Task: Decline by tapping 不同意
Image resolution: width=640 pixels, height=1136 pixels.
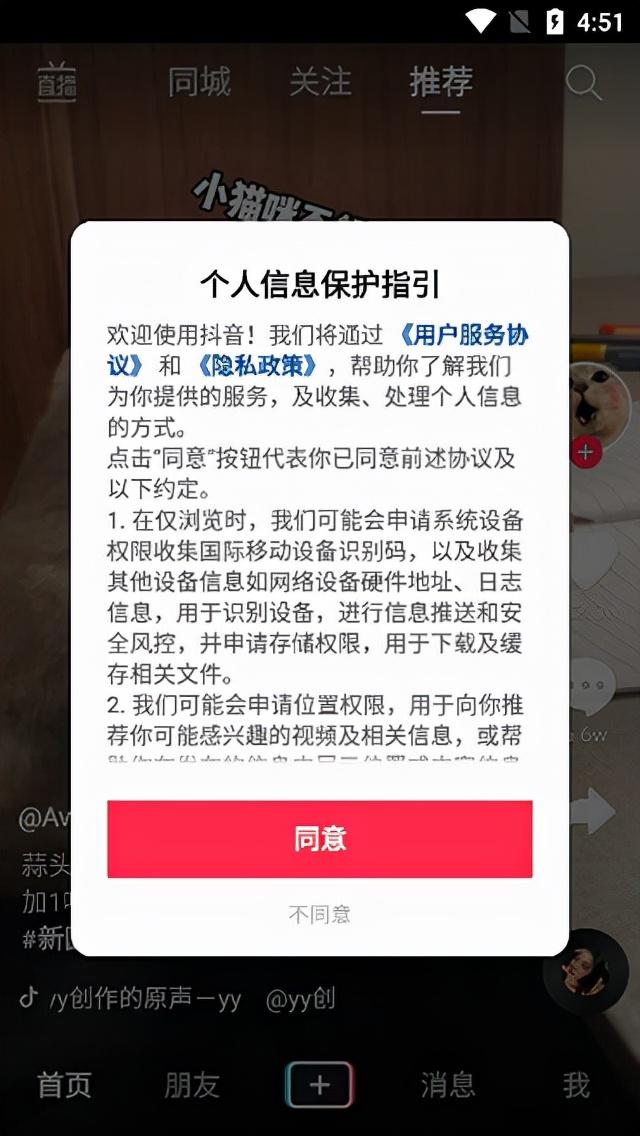Action: [x=320, y=914]
